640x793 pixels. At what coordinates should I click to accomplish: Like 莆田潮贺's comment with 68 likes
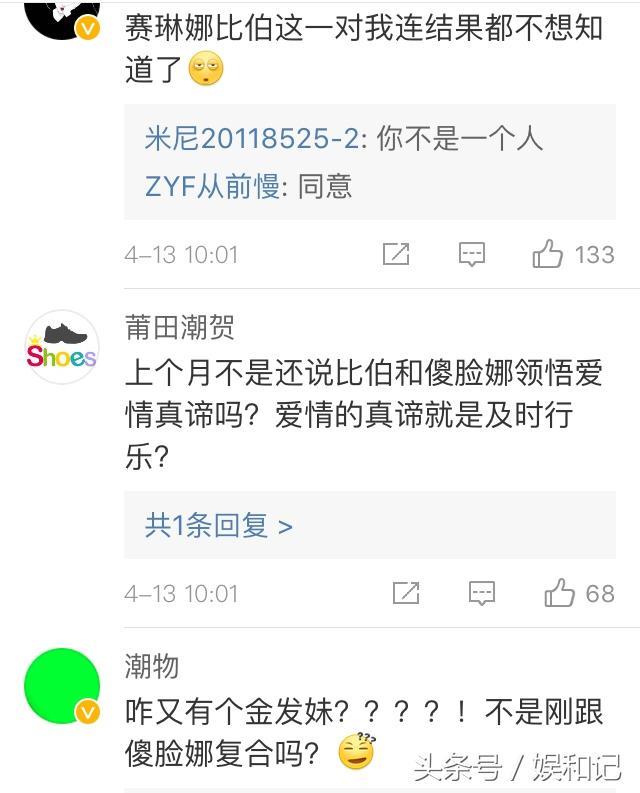pos(560,593)
